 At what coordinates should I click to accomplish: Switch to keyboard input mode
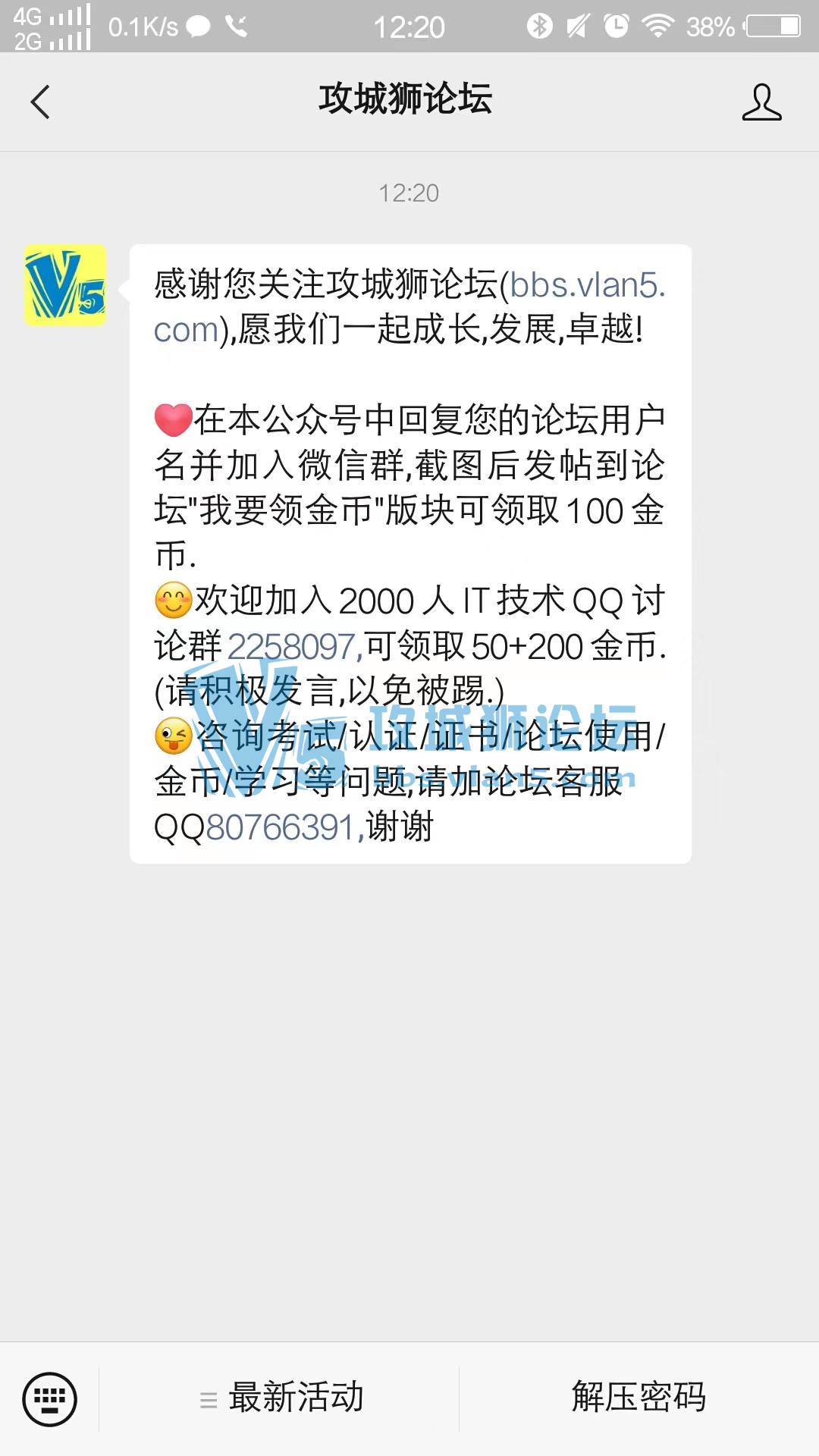click(x=50, y=1398)
